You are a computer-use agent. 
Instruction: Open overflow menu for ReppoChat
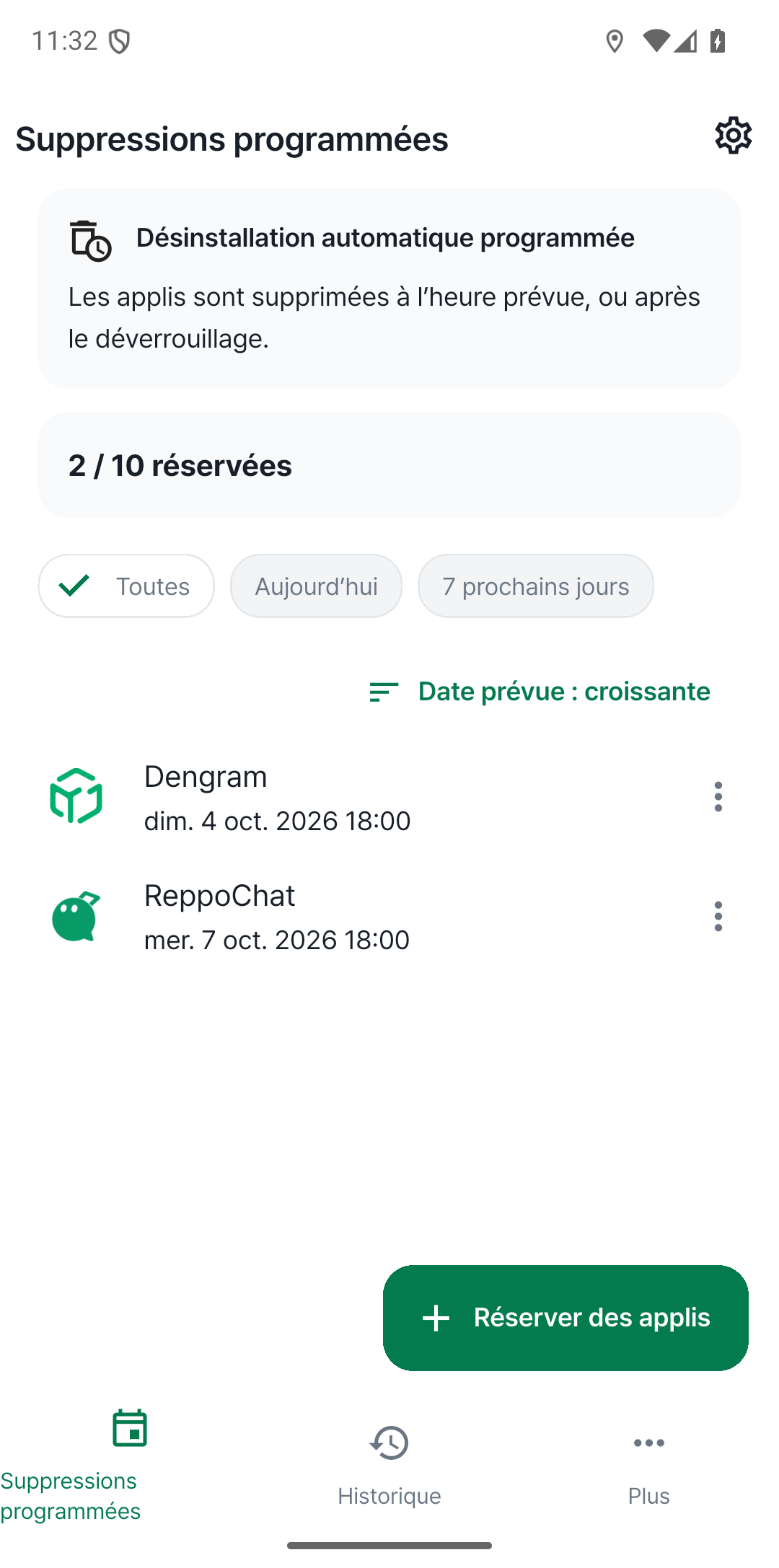pos(718,917)
